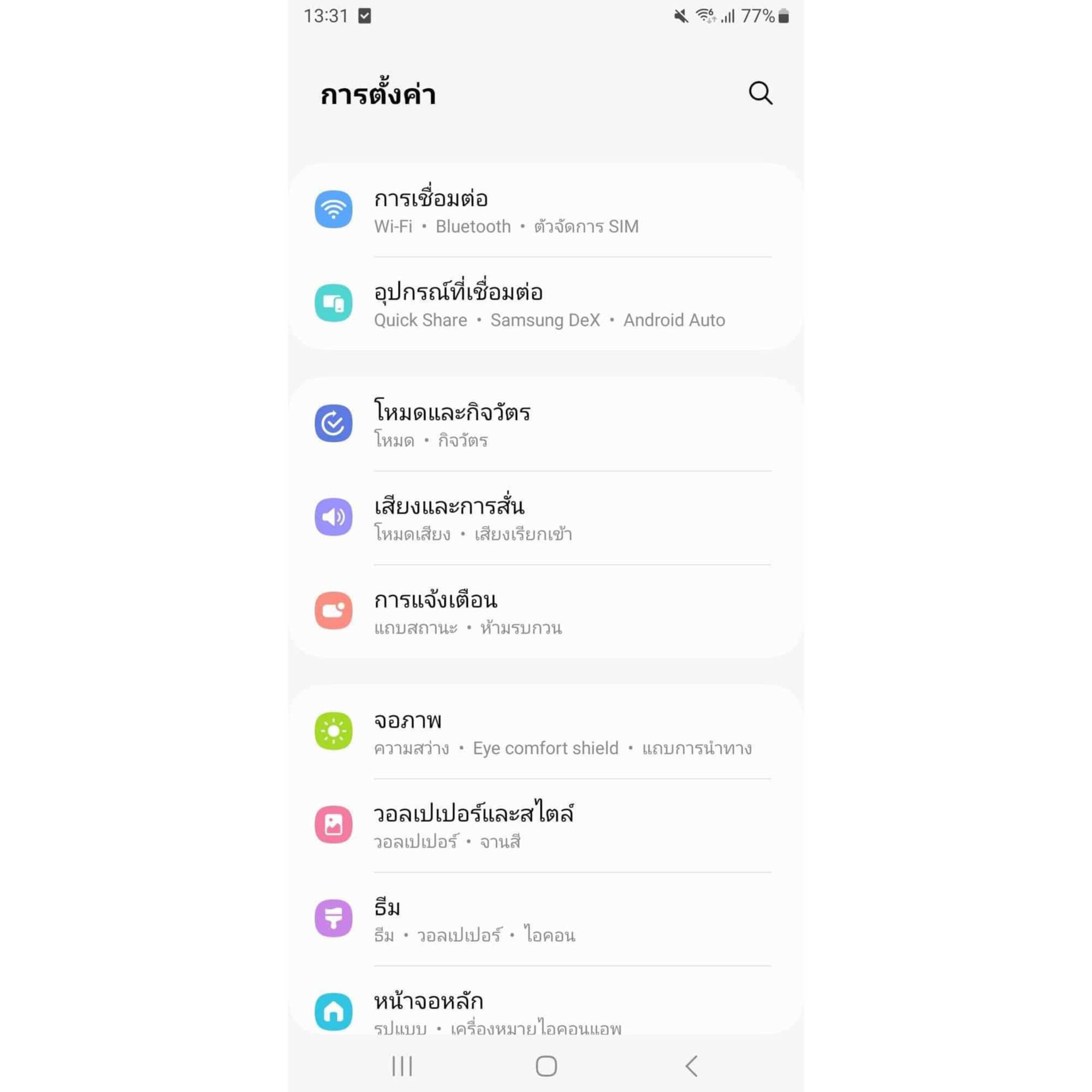Go back using the navigation bar
Screen dimensions: 1092x1092
[x=691, y=1066]
